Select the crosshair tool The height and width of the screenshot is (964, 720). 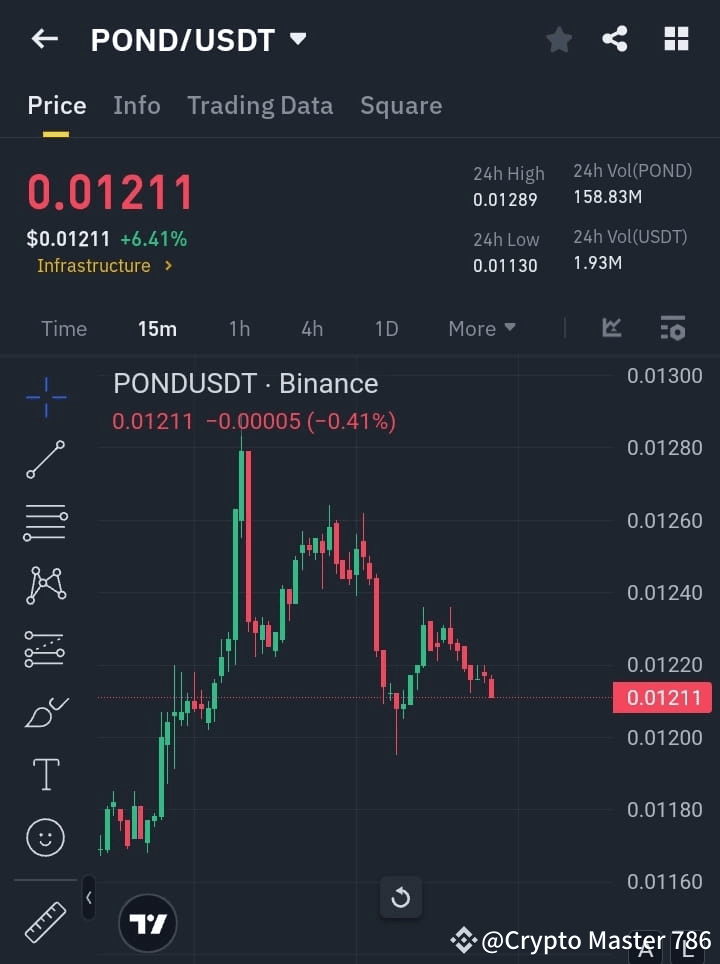pos(45,398)
